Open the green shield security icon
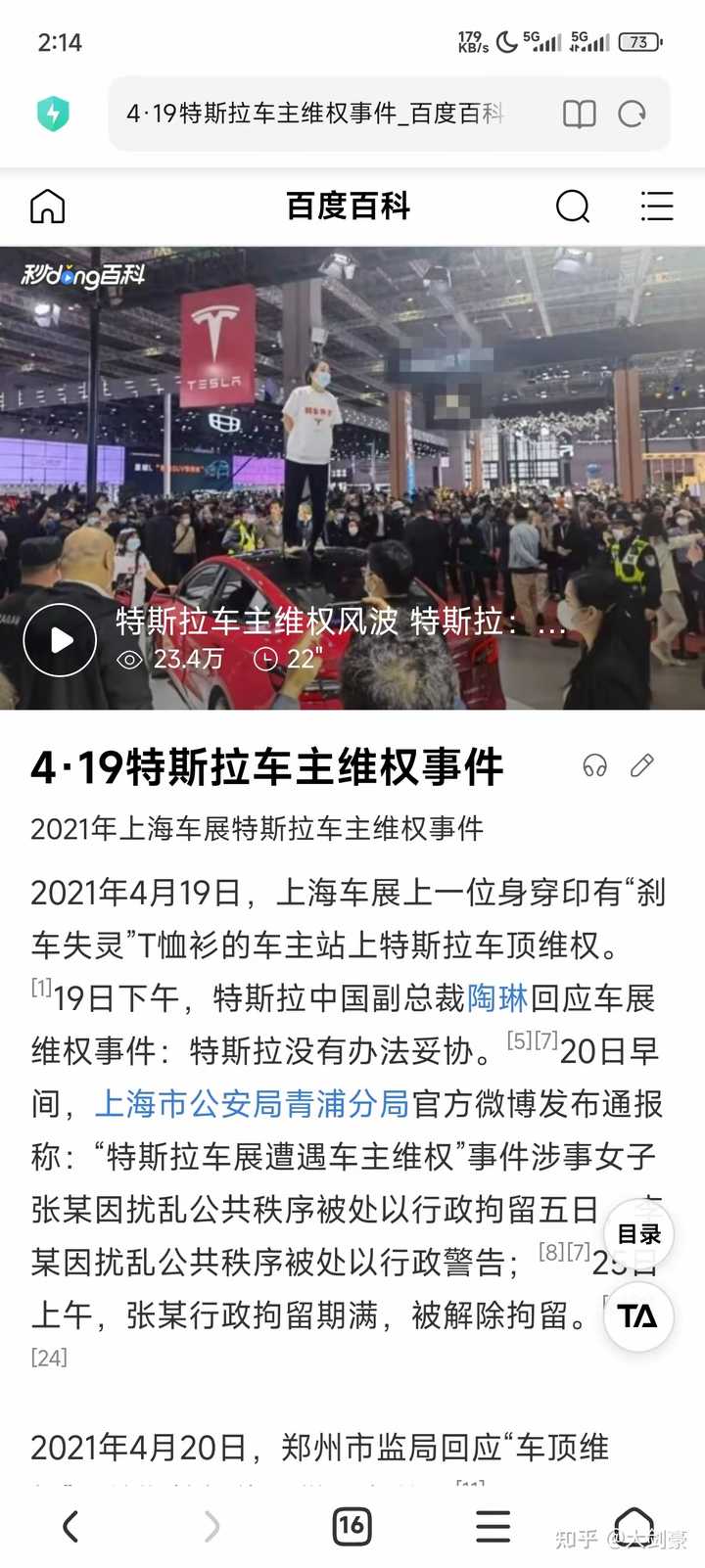Screen dimensions: 705x1568 tap(53, 115)
